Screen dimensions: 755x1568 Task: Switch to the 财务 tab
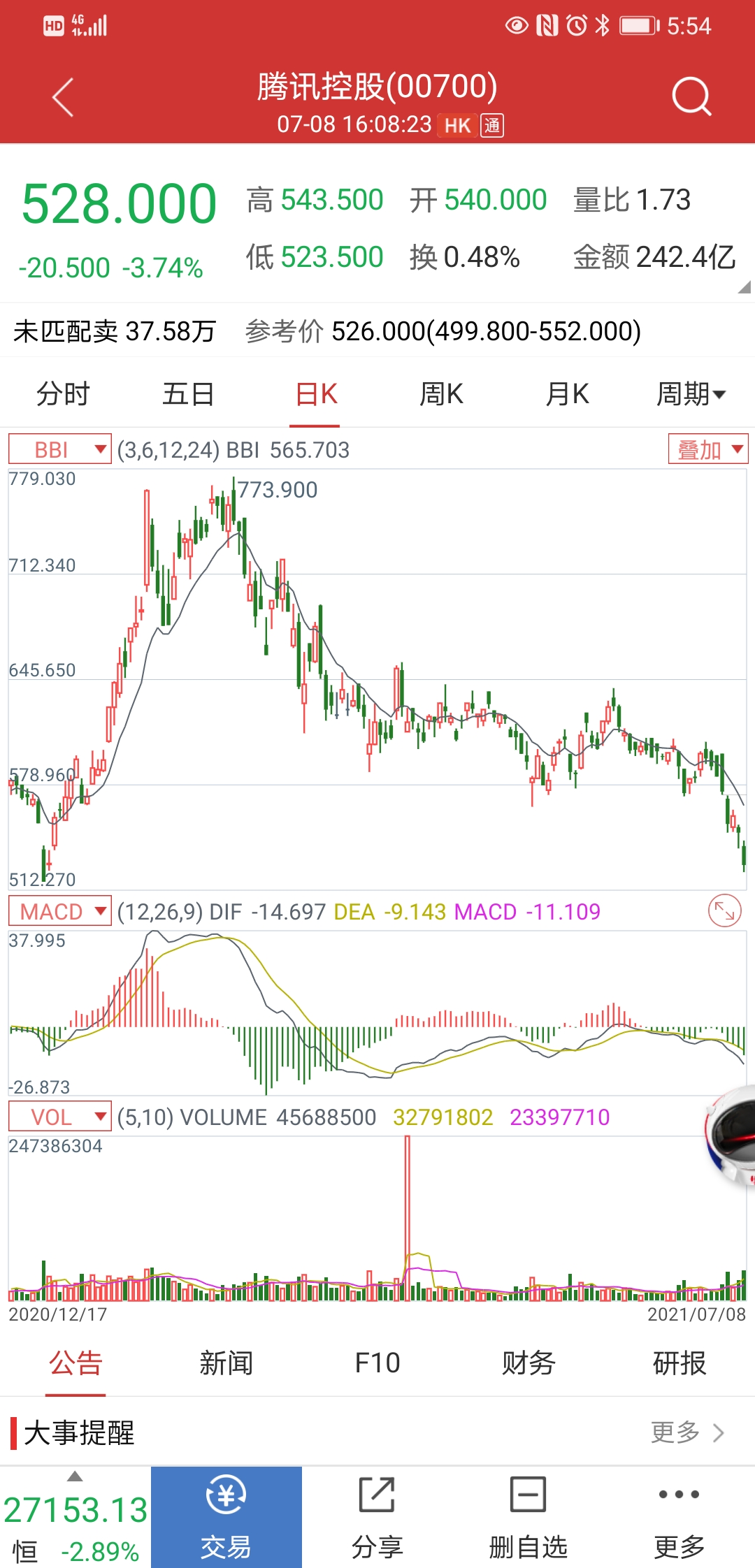(x=528, y=1363)
